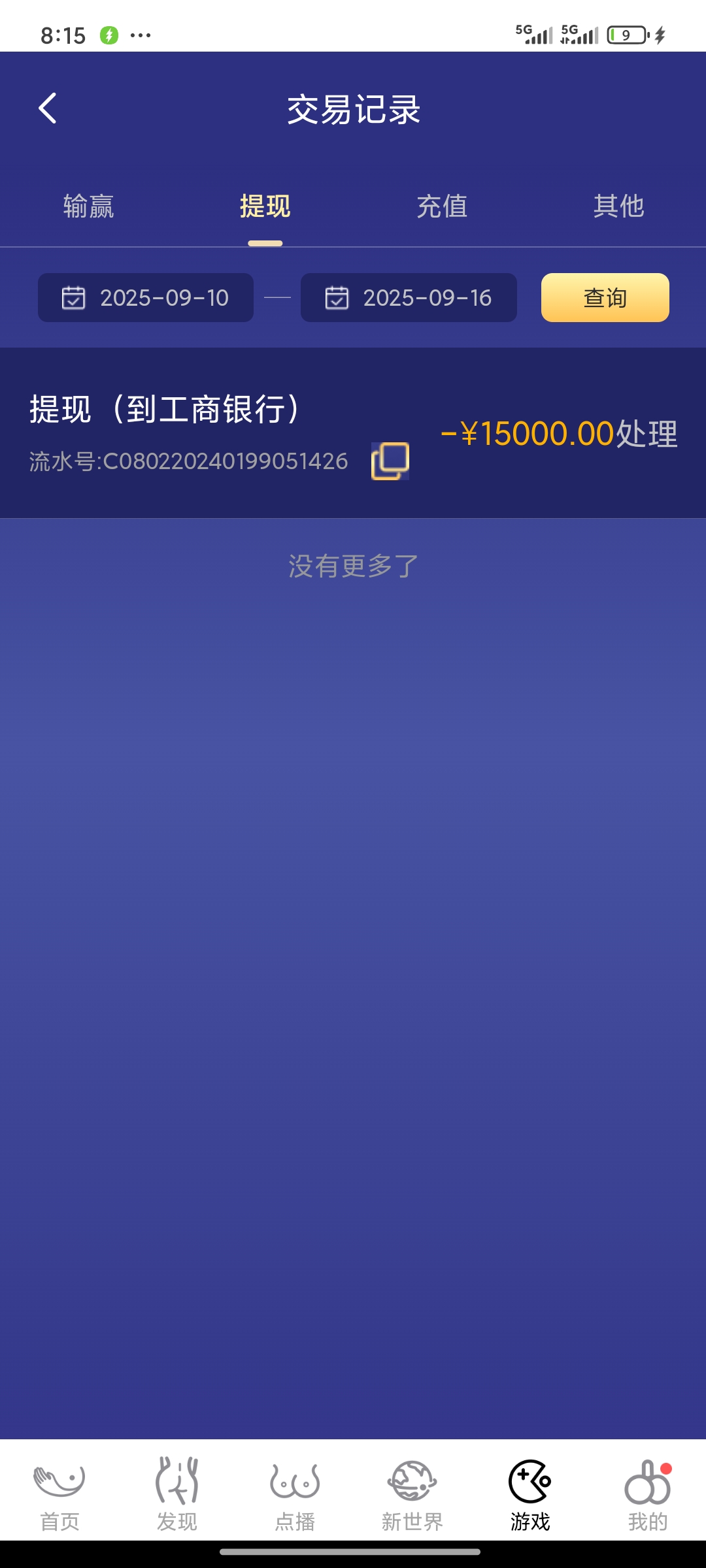Open the 游戏 games icon

(x=529, y=1490)
